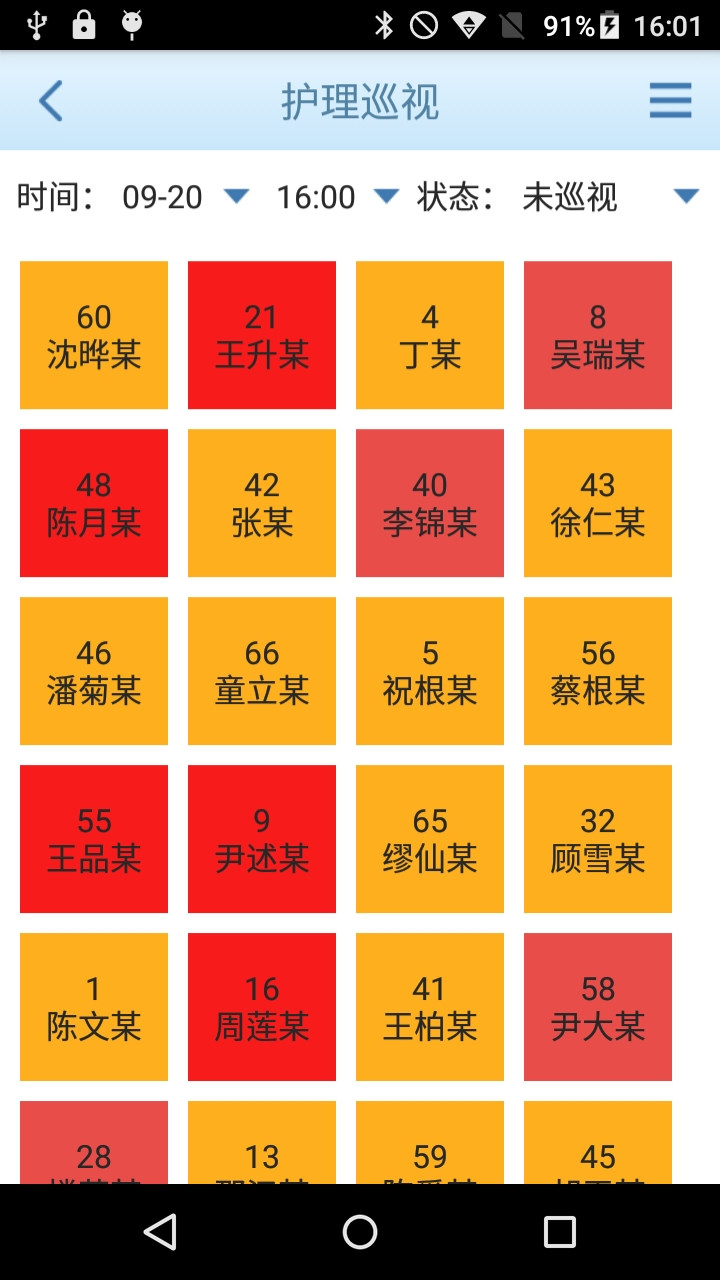Tap patient 58 尹大某's card

597,1006
